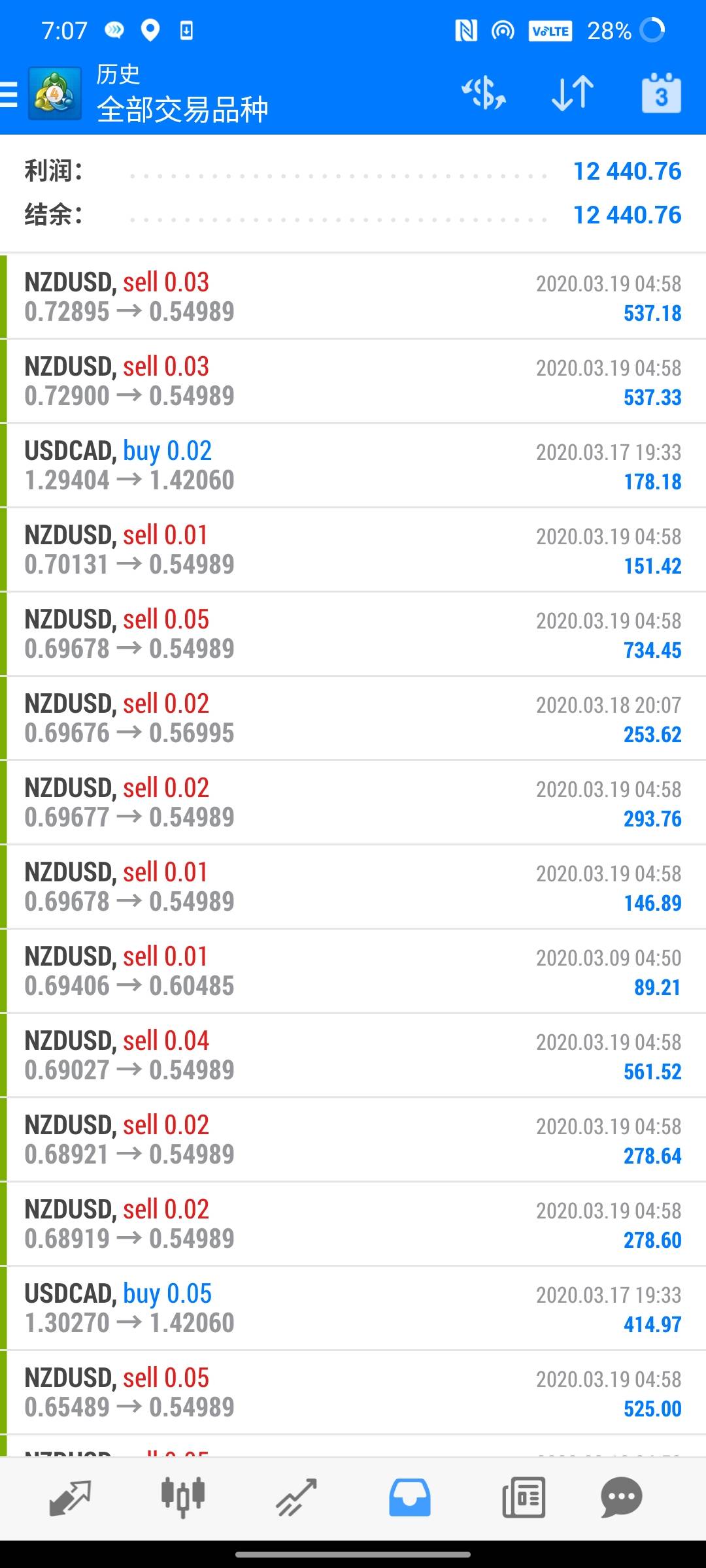Open USDCAD buy 0.02 trade with profit 178.18
Image resolution: width=706 pixels, height=1568 pixels.
(x=353, y=465)
